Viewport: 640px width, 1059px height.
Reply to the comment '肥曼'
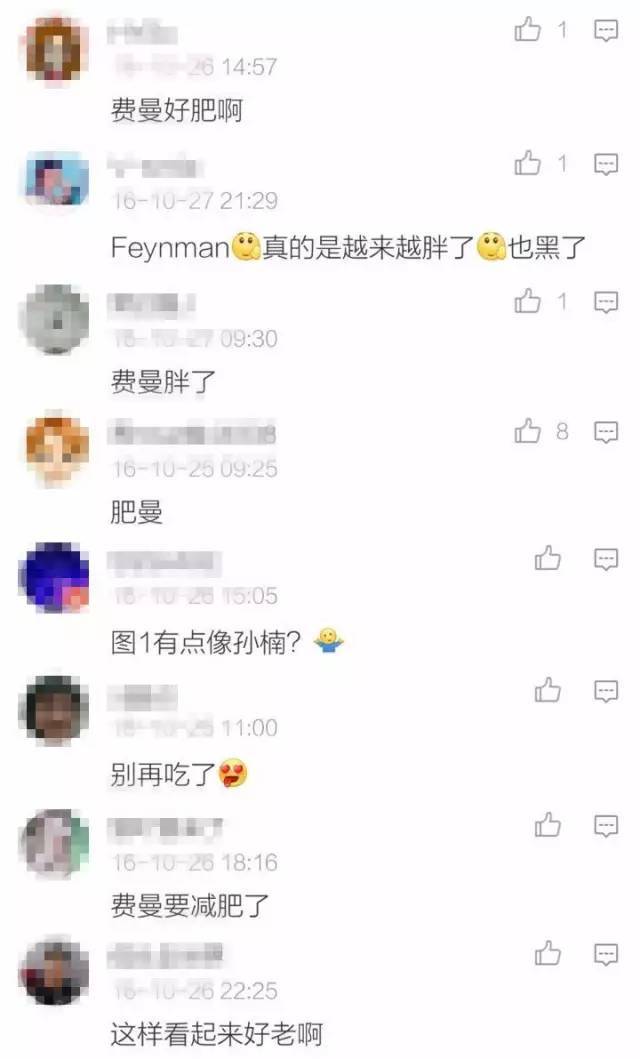click(x=607, y=431)
